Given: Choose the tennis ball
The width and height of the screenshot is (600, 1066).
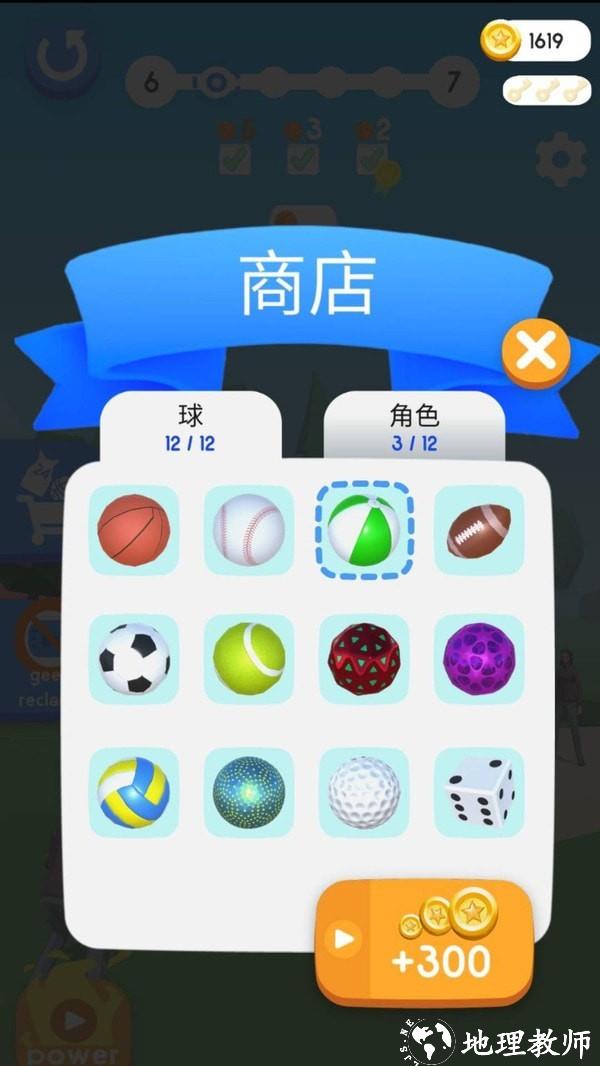Looking at the screenshot, I should (x=249, y=659).
